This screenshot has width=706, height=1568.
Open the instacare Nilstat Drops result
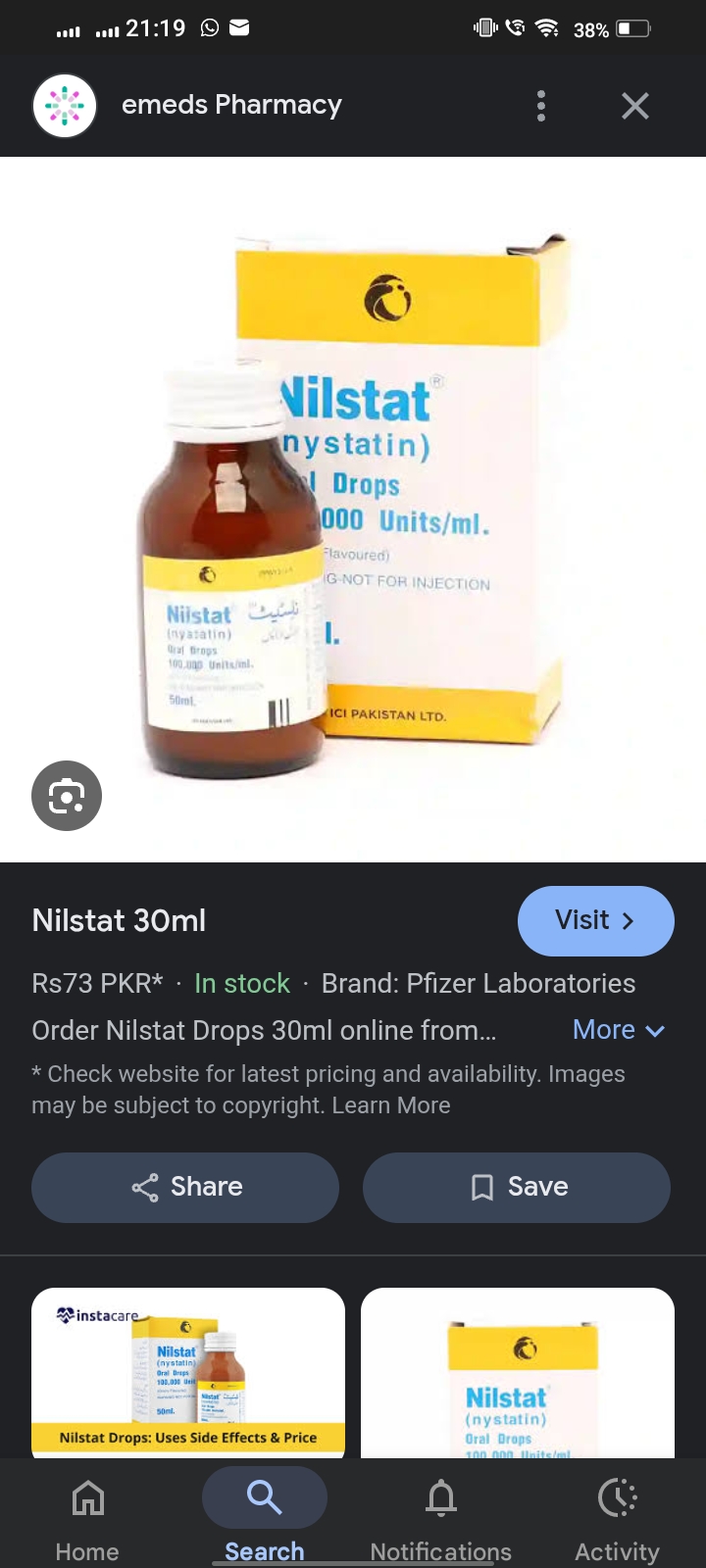[188, 1372]
